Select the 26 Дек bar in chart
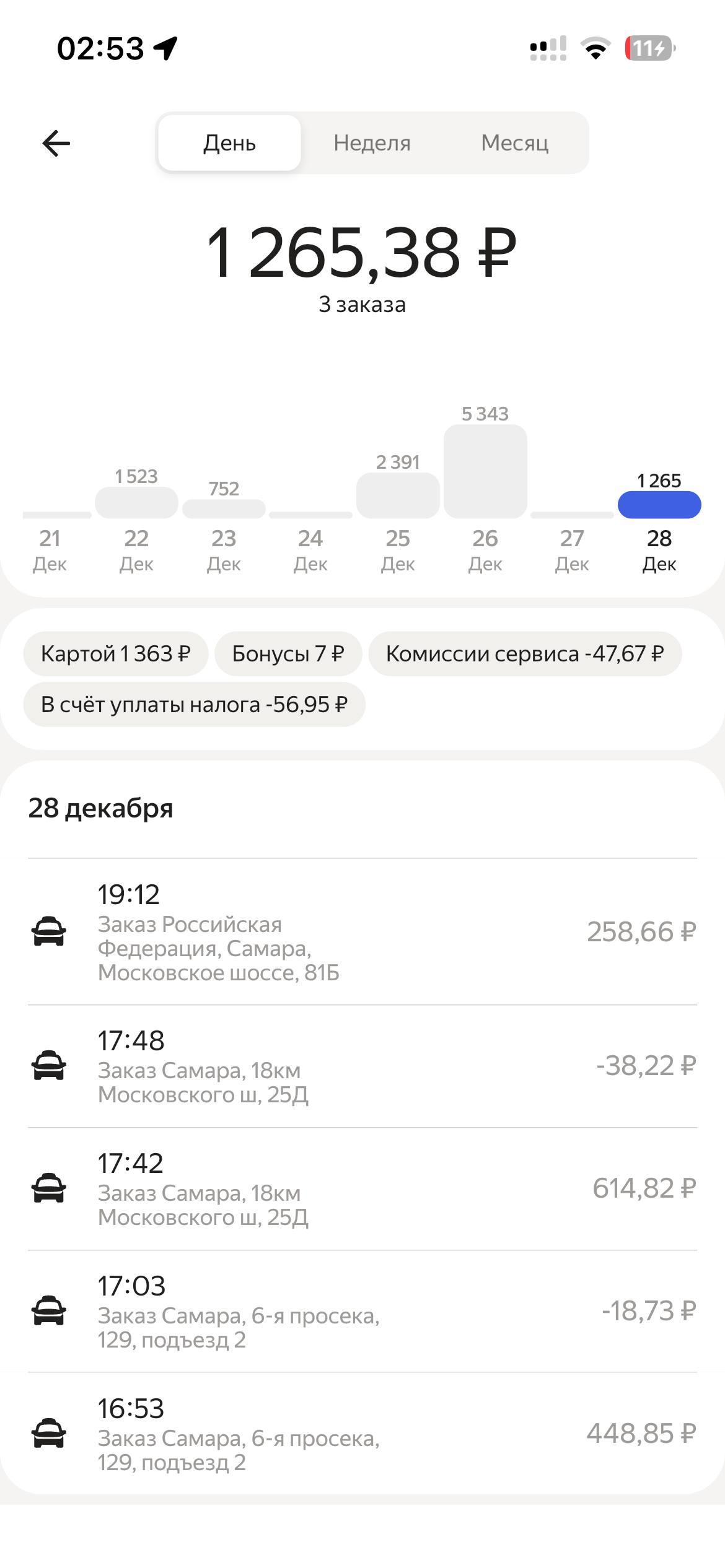Image resolution: width=725 pixels, height=1568 pixels. tap(485, 471)
